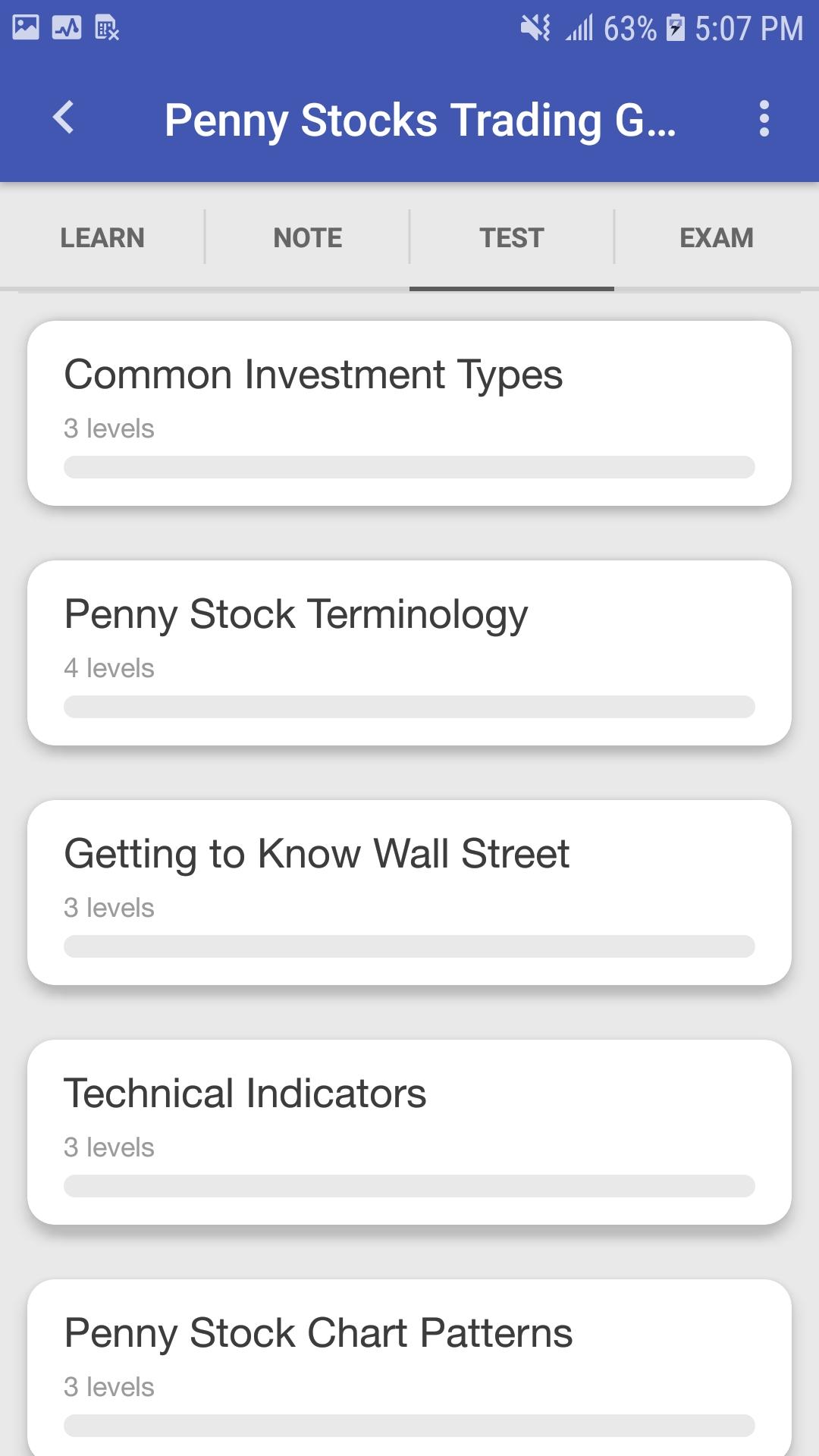
Task: Switch to the EXAM tab
Action: tap(717, 237)
